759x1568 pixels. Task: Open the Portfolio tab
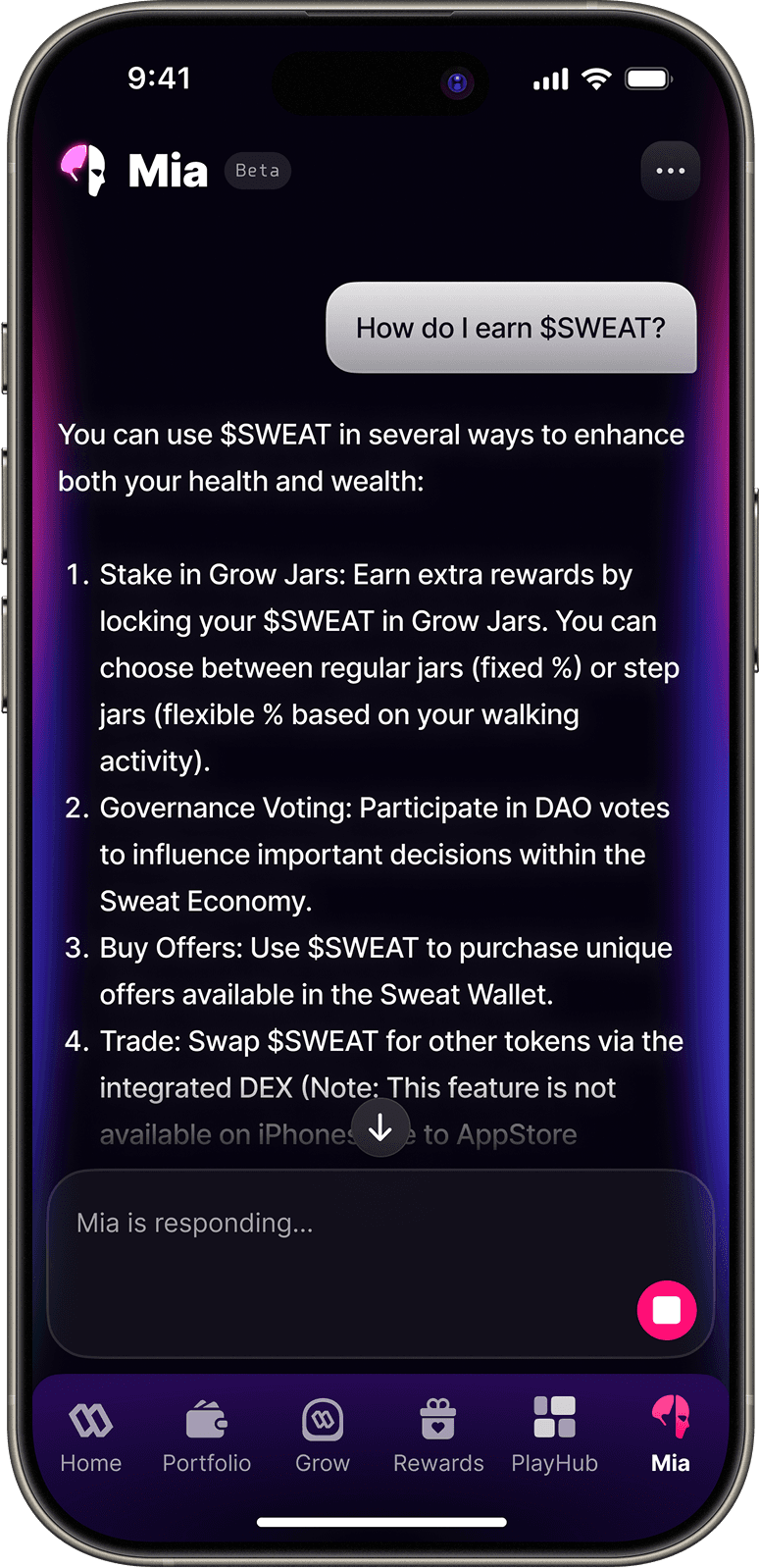(x=207, y=1435)
